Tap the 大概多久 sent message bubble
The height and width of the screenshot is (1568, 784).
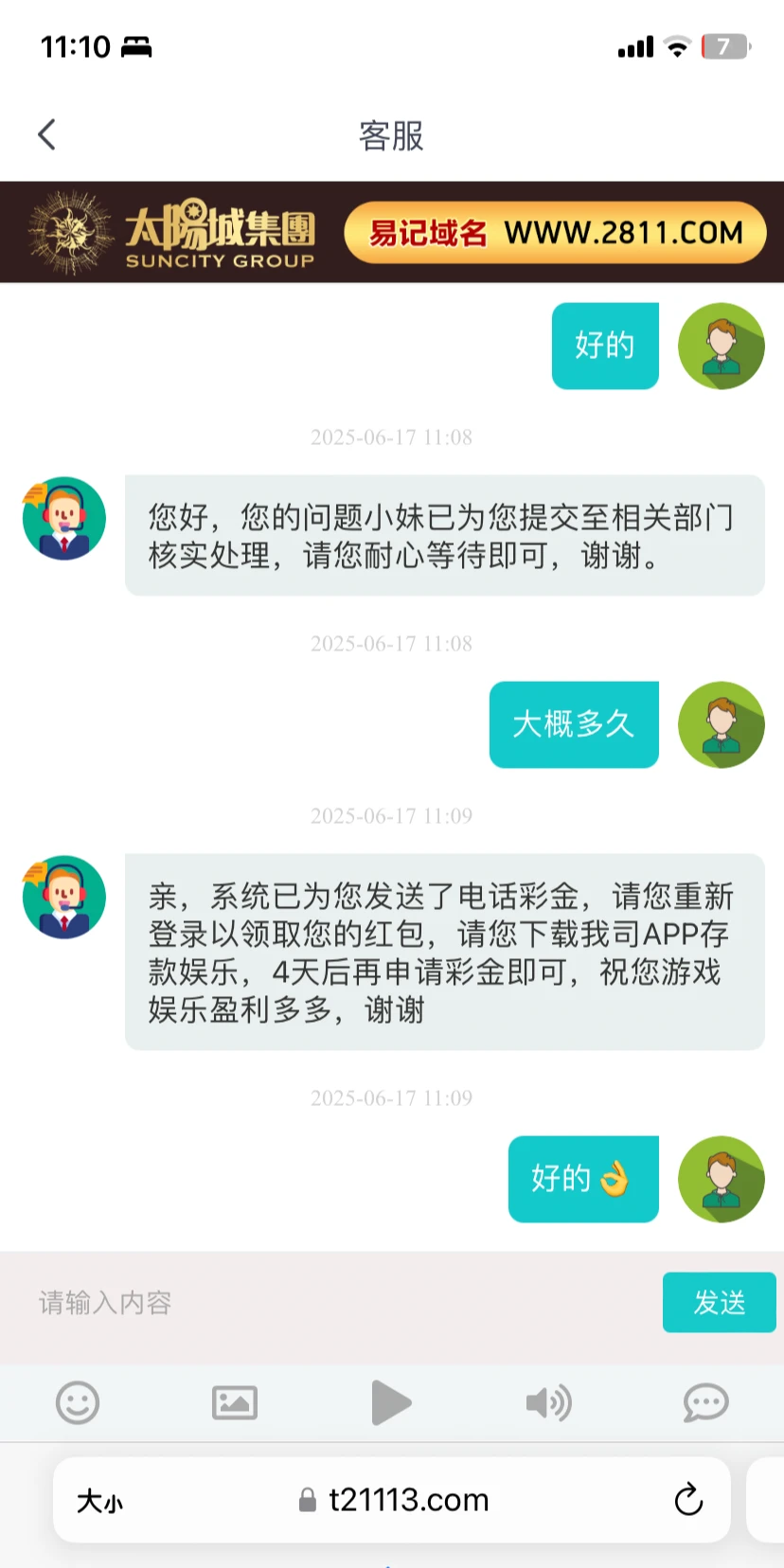click(x=573, y=724)
